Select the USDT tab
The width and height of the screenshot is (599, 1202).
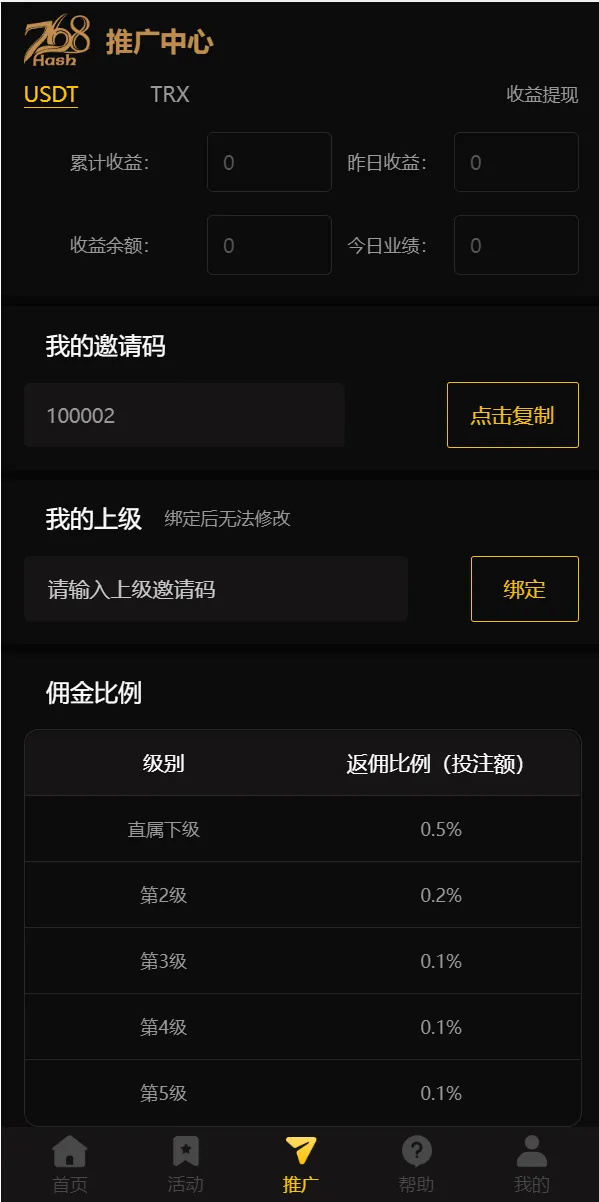(51, 94)
